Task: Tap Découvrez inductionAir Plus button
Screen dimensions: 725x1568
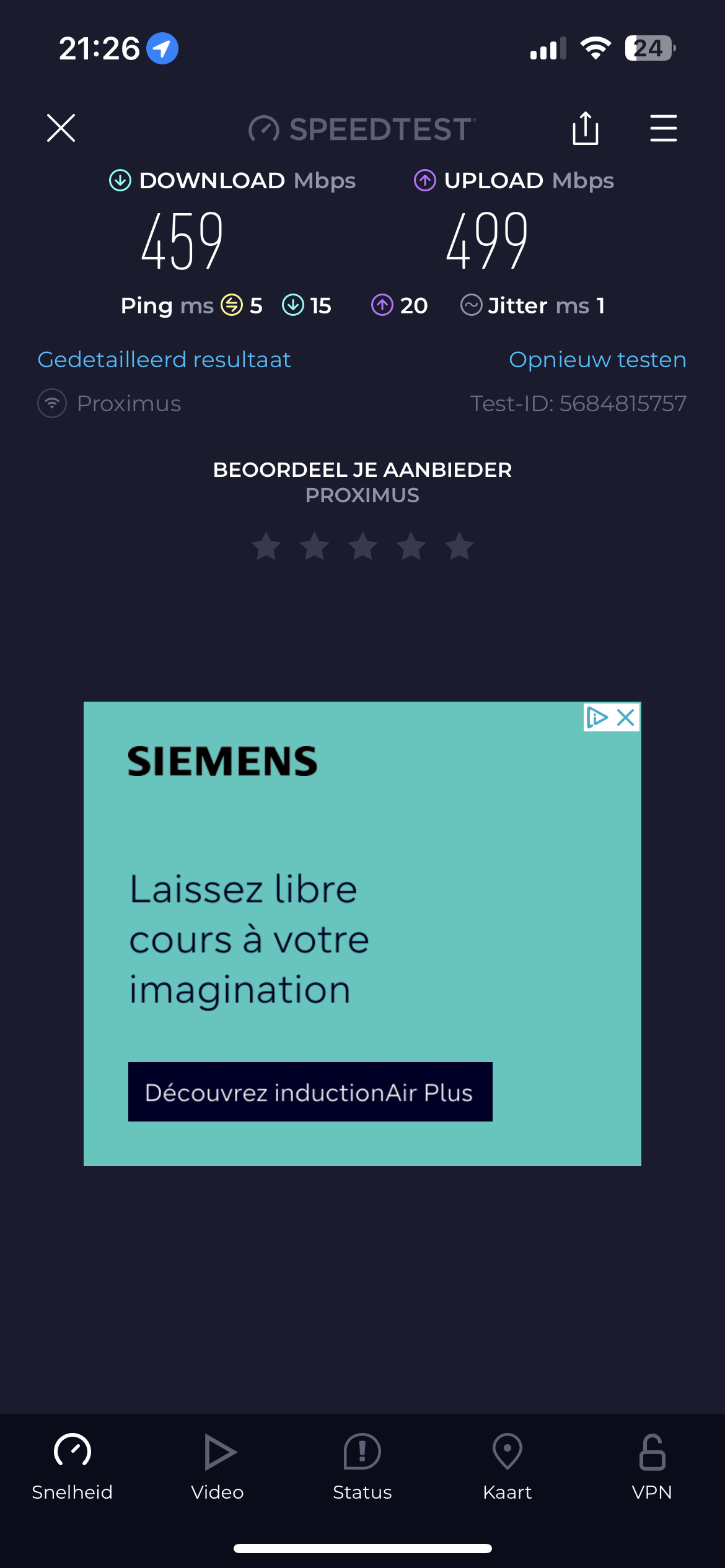Action: (310, 1092)
